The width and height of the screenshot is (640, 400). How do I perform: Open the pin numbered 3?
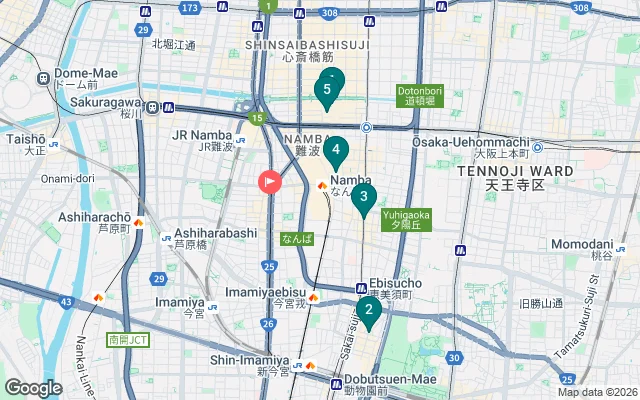(364, 197)
